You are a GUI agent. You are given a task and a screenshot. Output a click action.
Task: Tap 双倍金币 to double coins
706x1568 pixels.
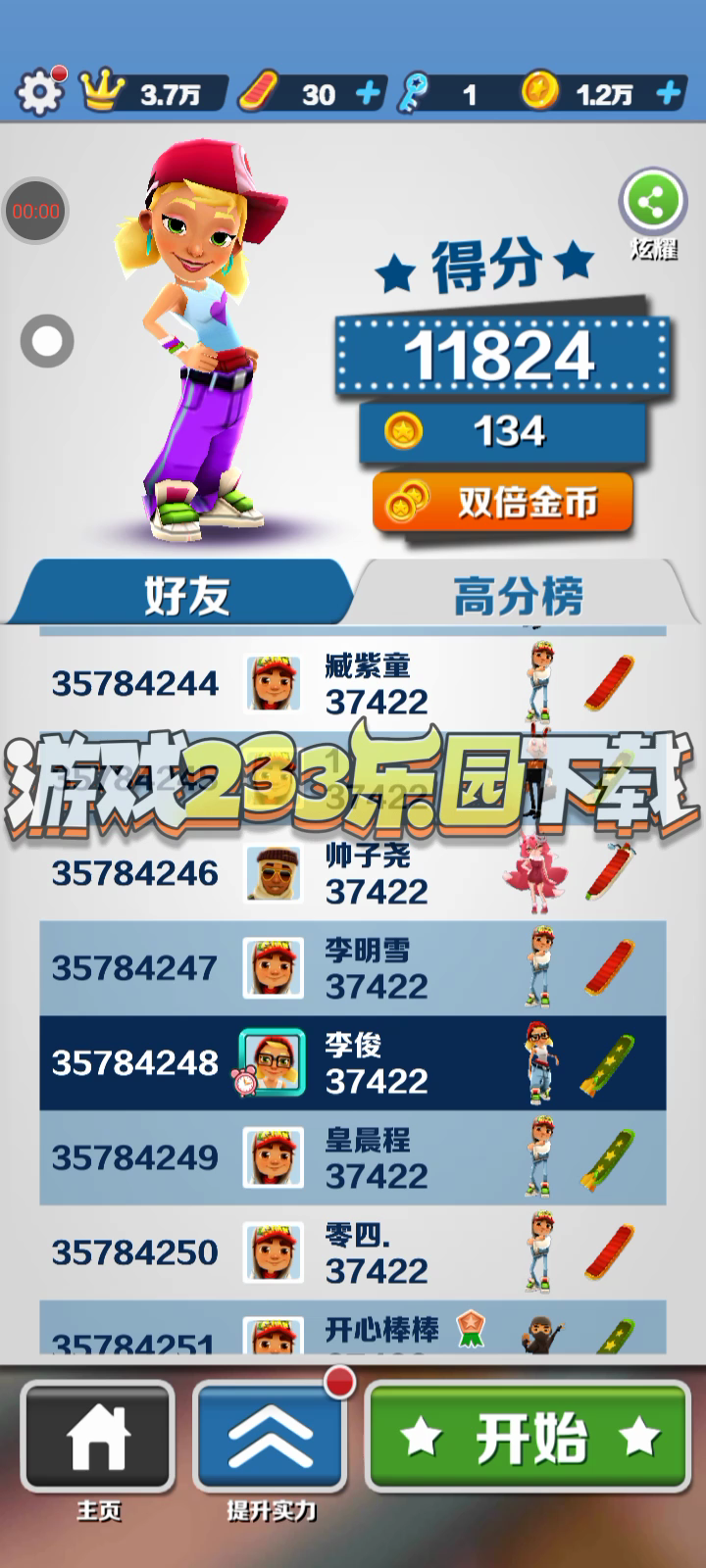point(502,503)
